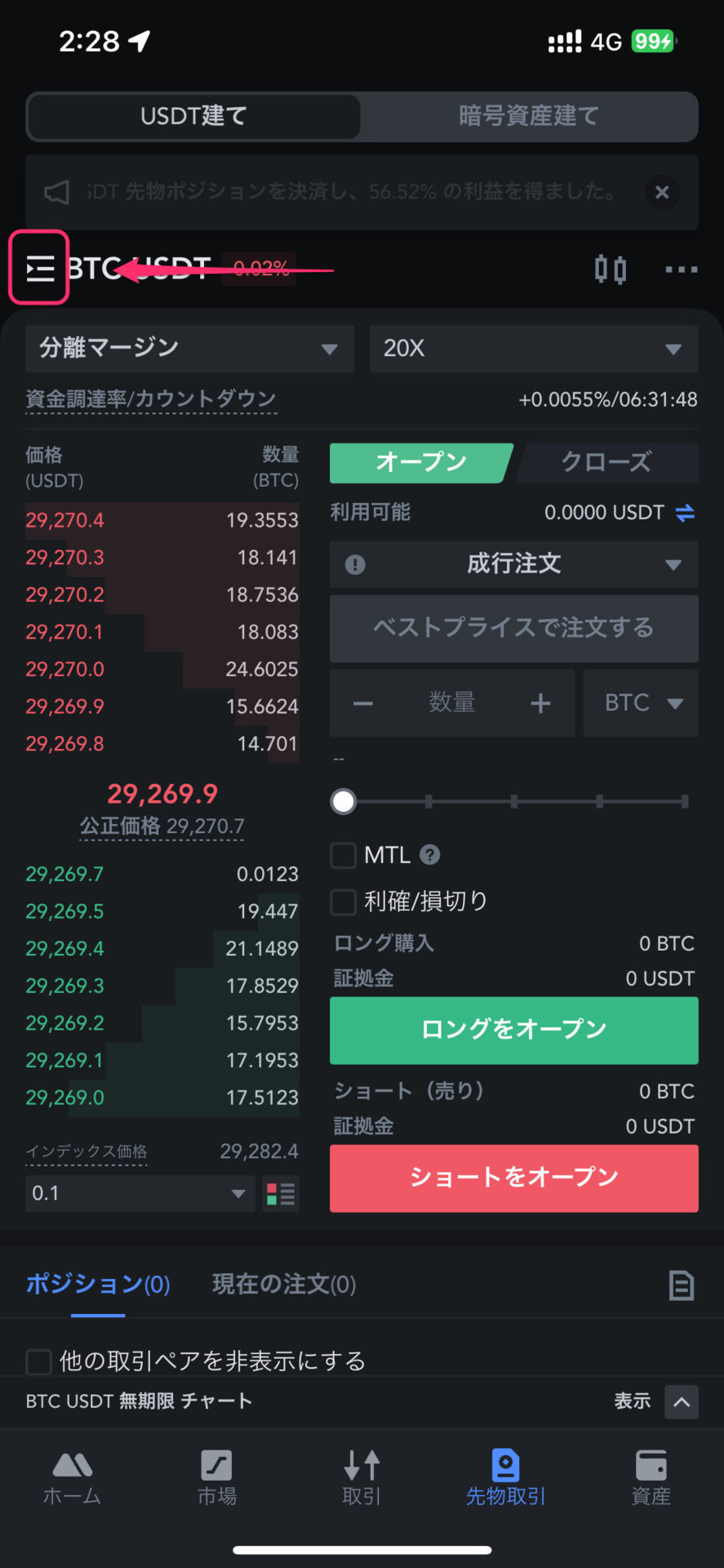
Task: Dismiss the announcement banner
Action: click(x=662, y=192)
